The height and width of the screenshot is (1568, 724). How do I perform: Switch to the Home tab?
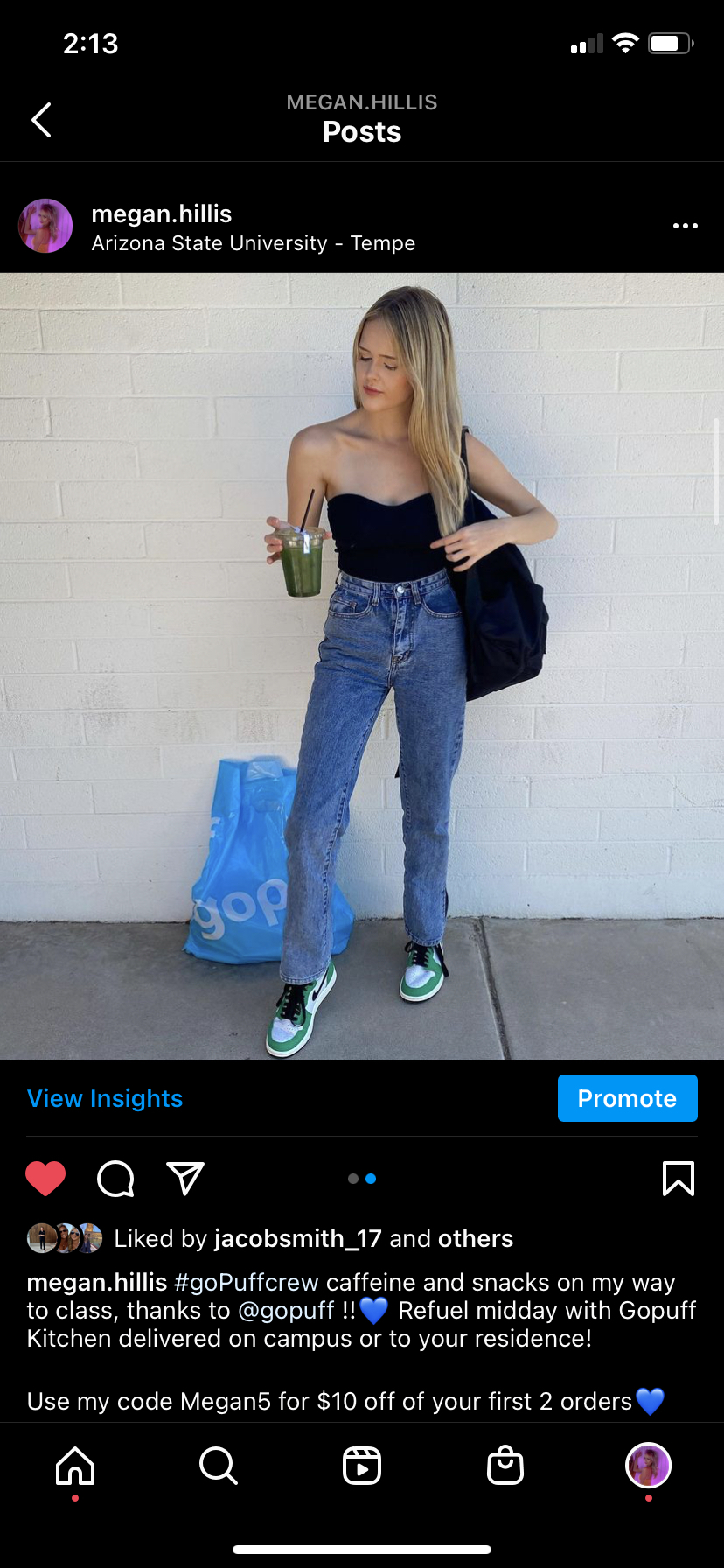pyautogui.click(x=75, y=1465)
